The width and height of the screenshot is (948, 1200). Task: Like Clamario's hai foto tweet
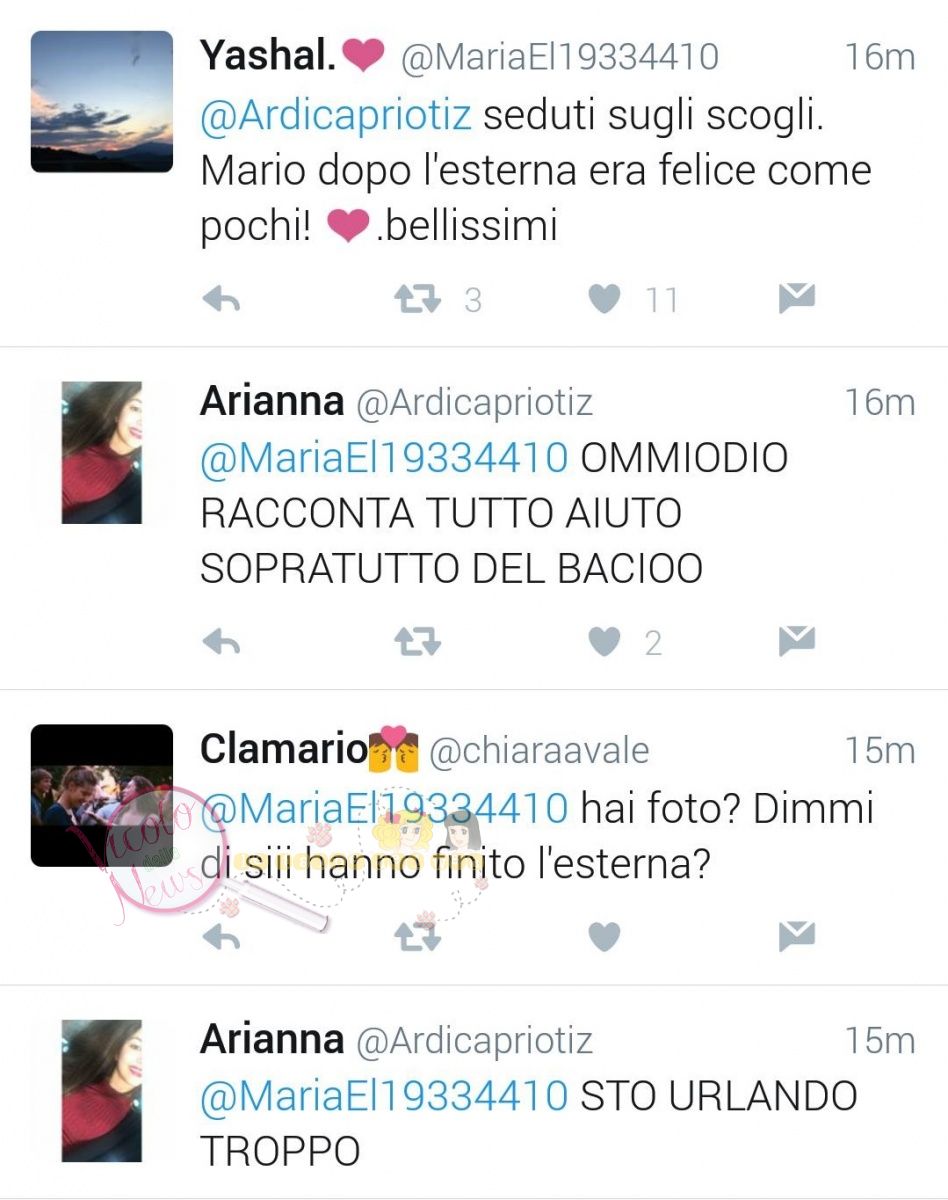603,937
